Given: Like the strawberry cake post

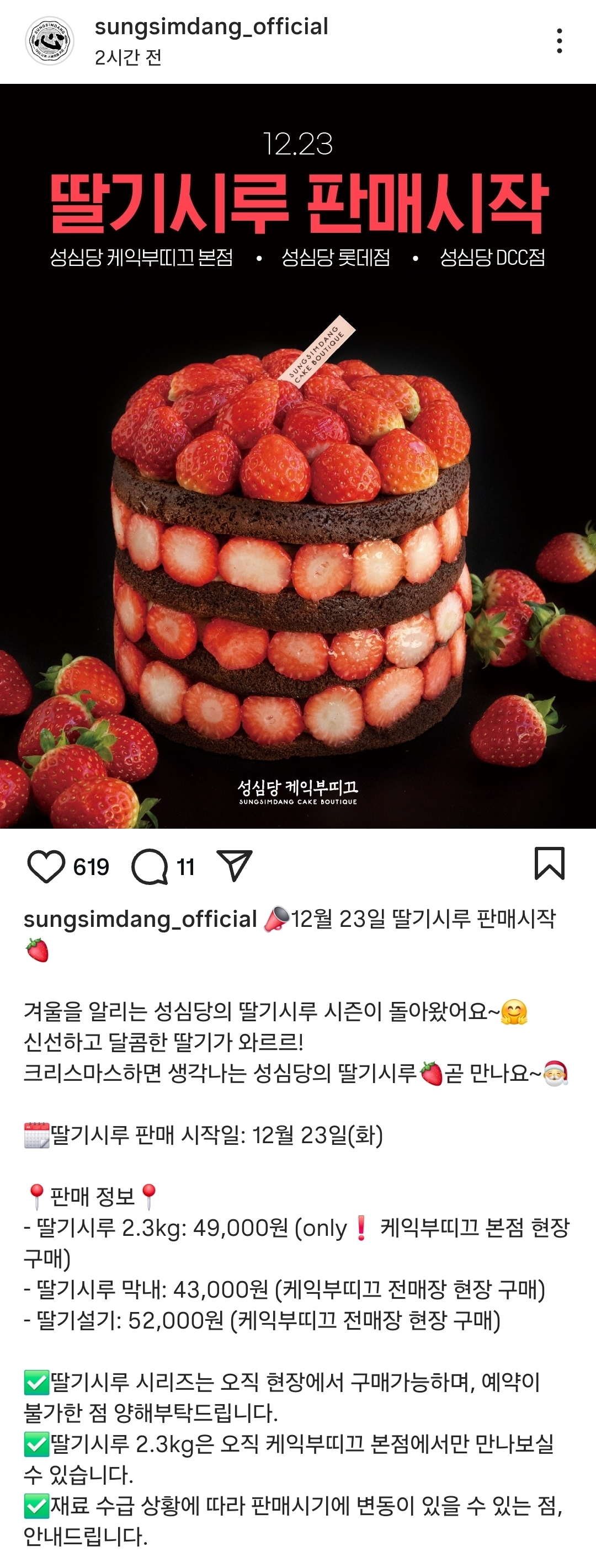Looking at the screenshot, I should (x=46, y=866).
